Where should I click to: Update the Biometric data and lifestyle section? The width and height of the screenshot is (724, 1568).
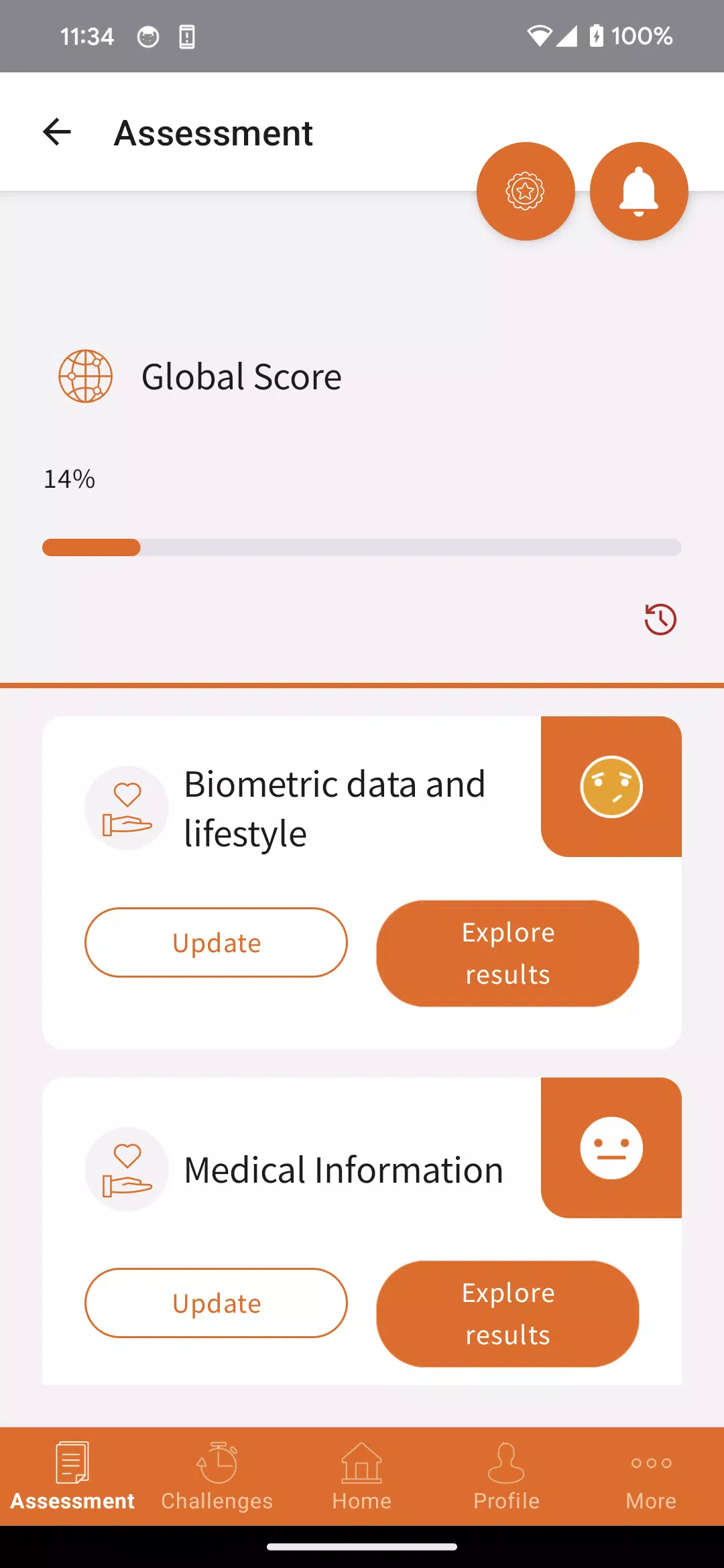[215, 942]
